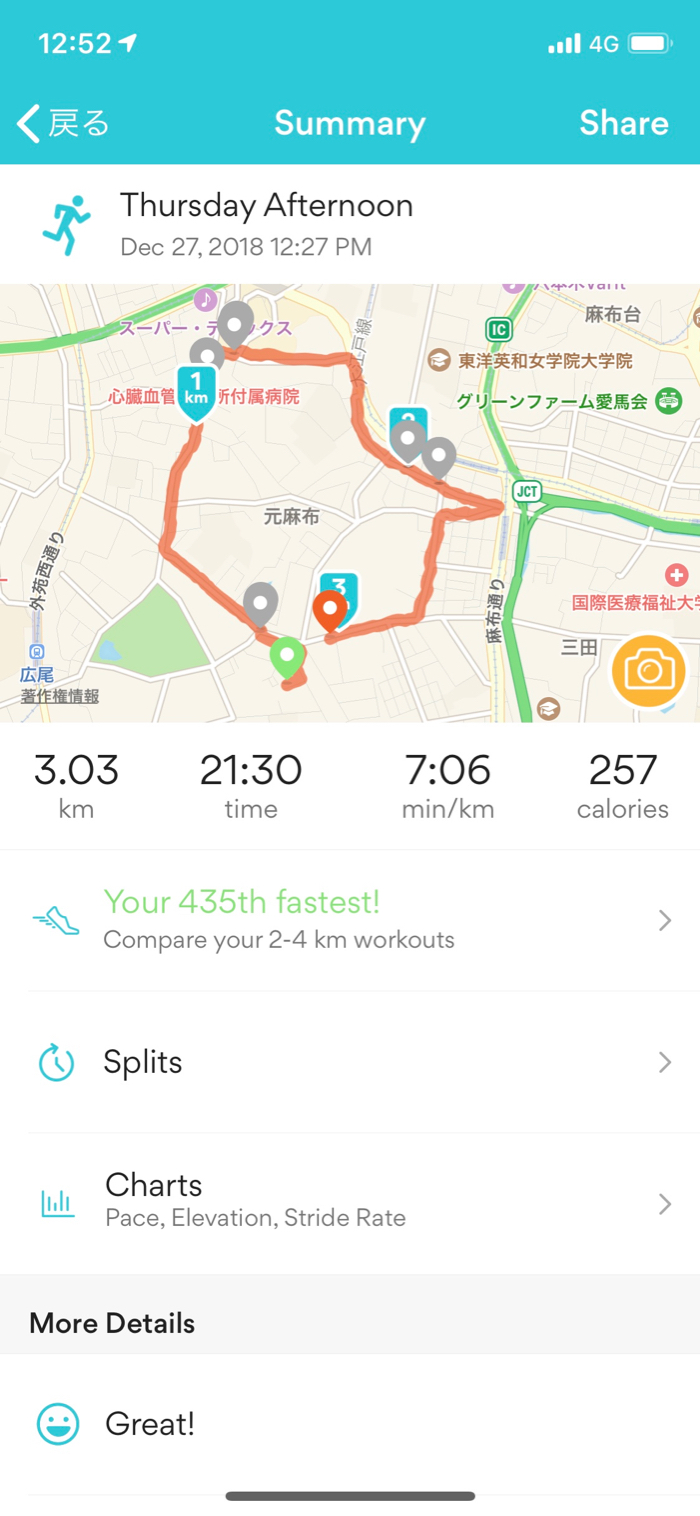
Task: Open the Thursday Afternoon workout title
Action: 266,207
